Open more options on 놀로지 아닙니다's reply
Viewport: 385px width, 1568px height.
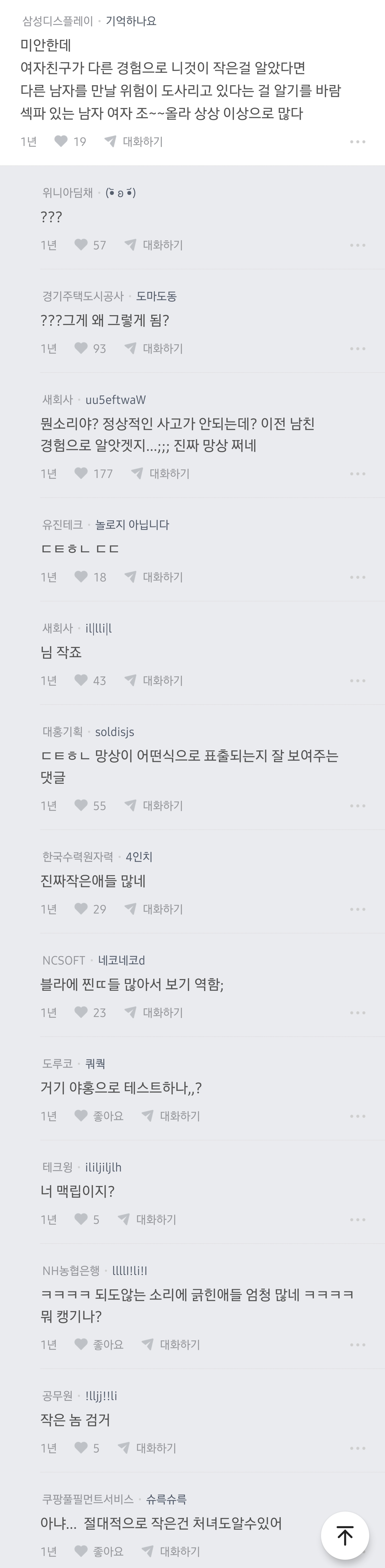tap(358, 577)
